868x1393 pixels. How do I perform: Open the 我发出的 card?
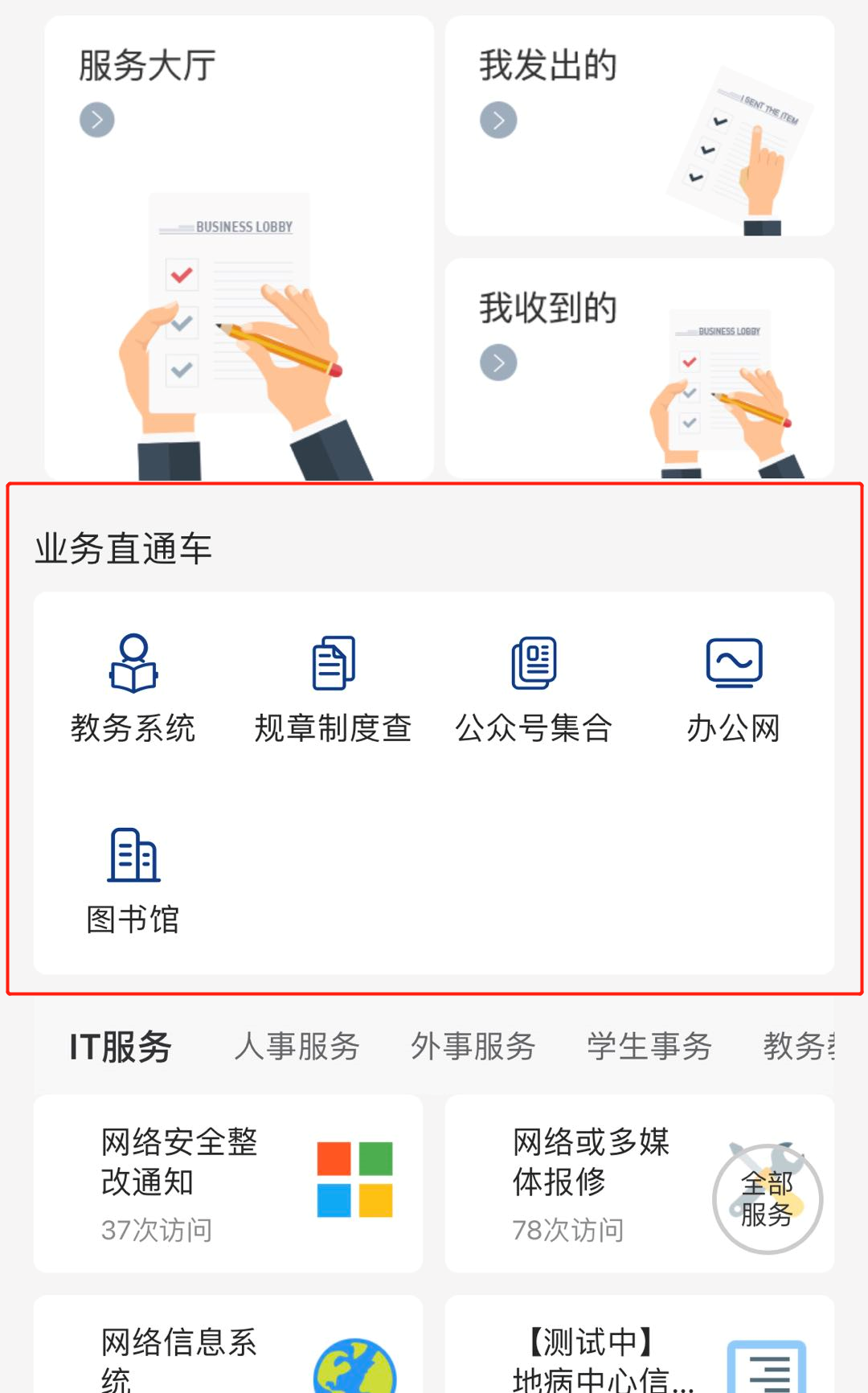(x=639, y=125)
